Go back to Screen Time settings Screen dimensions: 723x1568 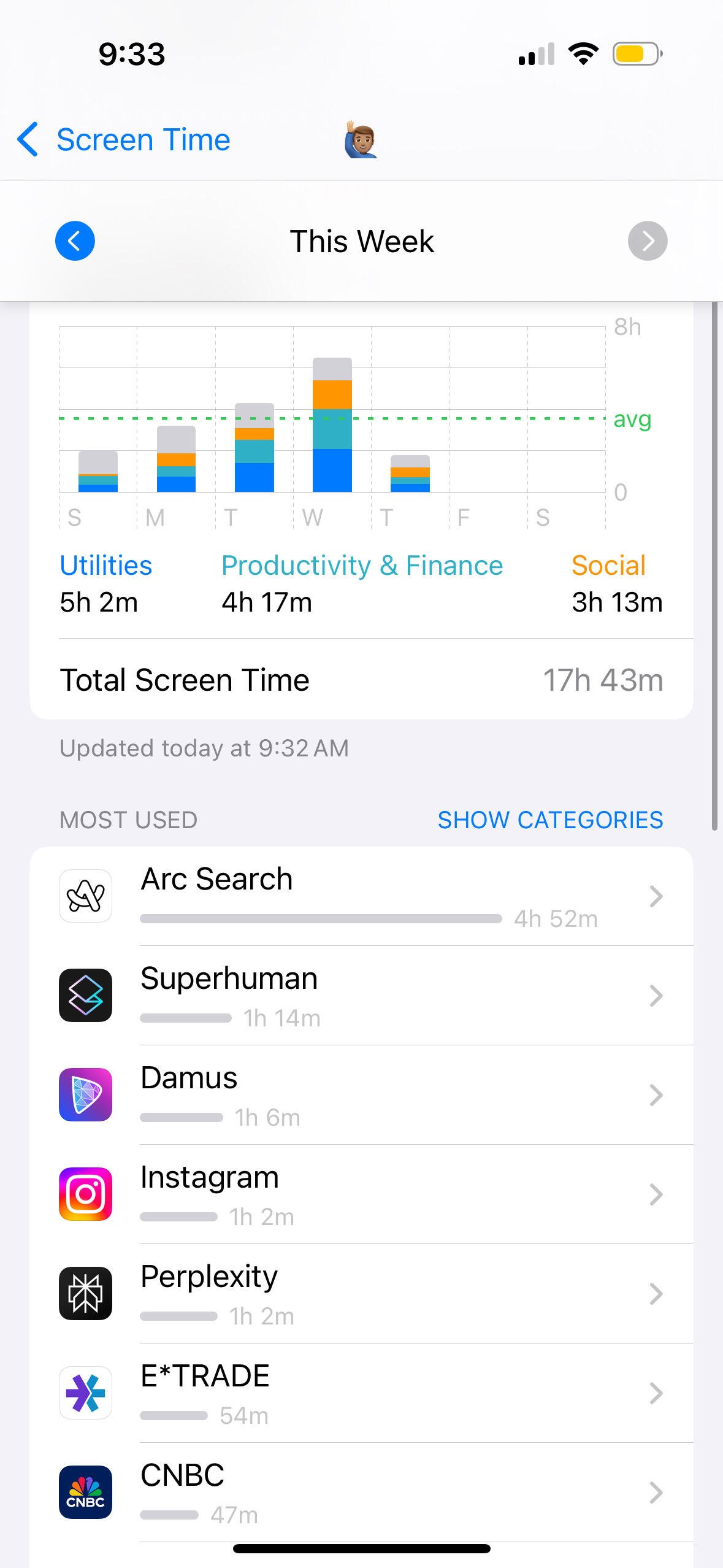point(123,140)
